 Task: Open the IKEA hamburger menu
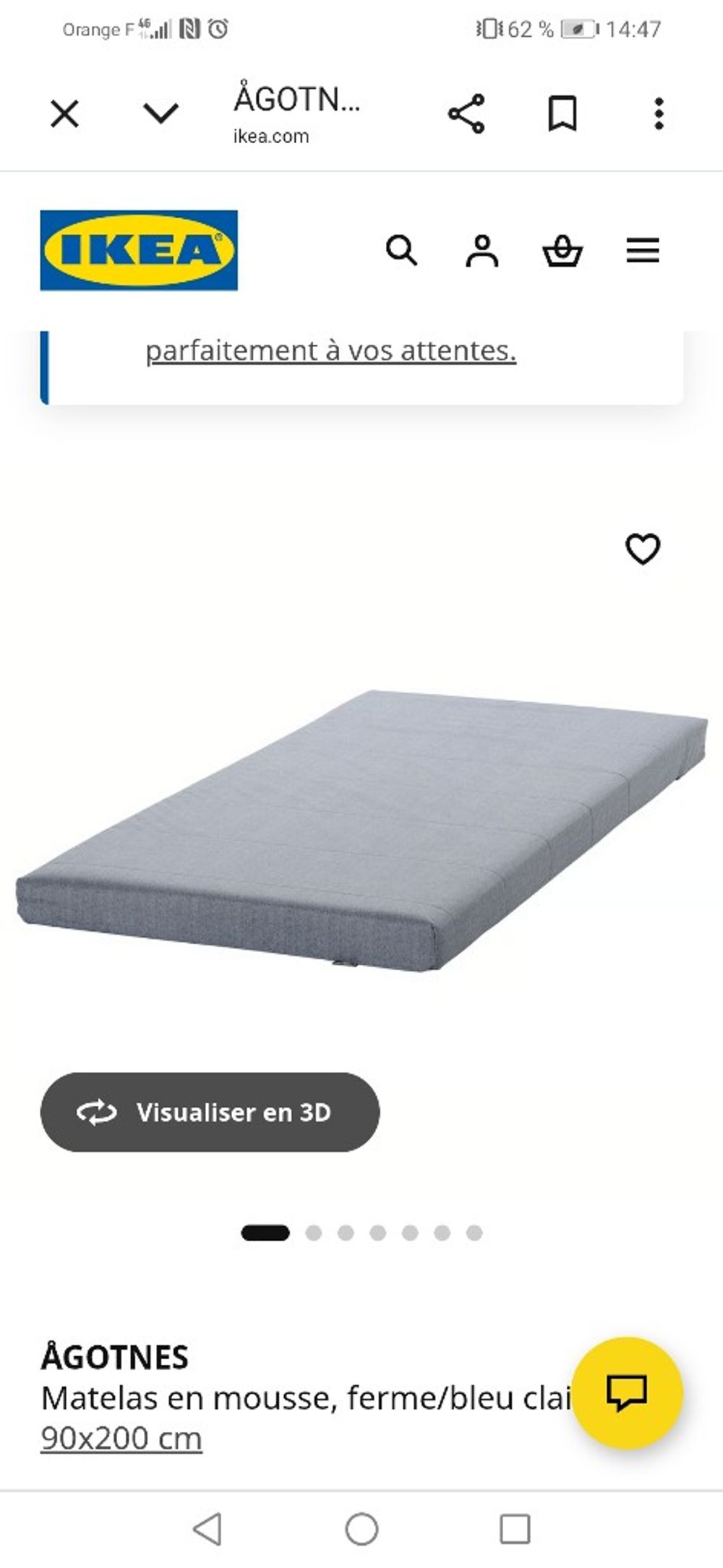(x=642, y=251)
